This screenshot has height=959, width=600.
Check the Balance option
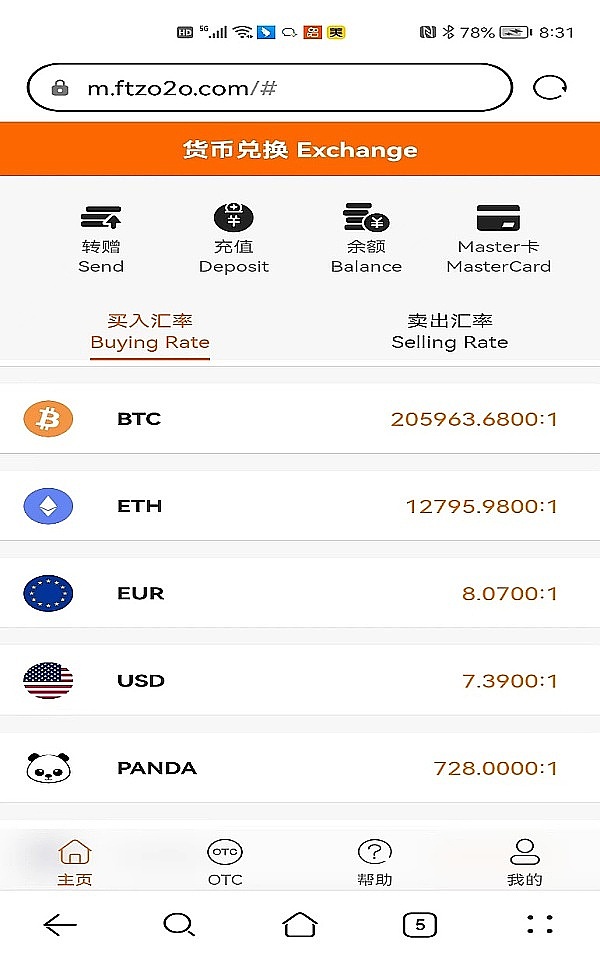coord(366,239)
